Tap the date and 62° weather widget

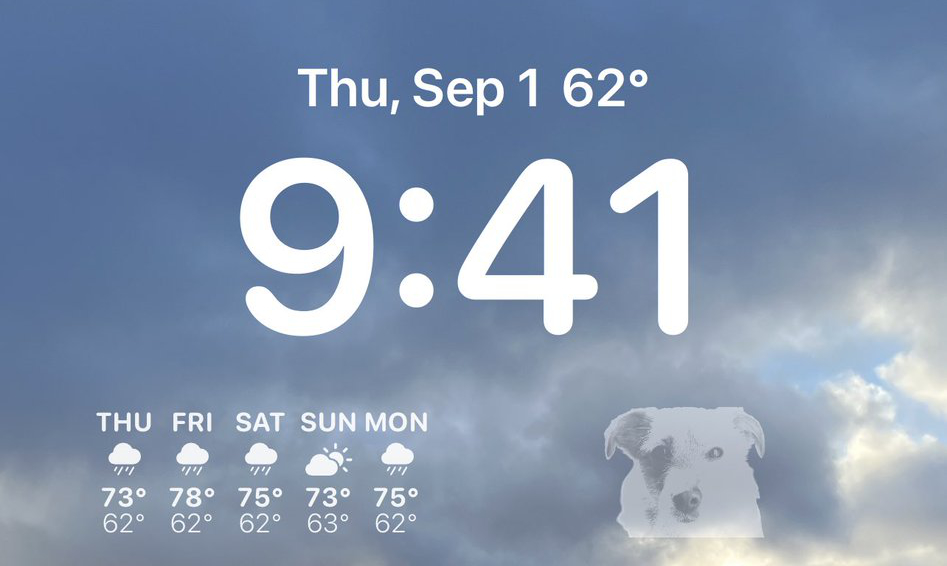pyautogui.click(x=473, y=89)
